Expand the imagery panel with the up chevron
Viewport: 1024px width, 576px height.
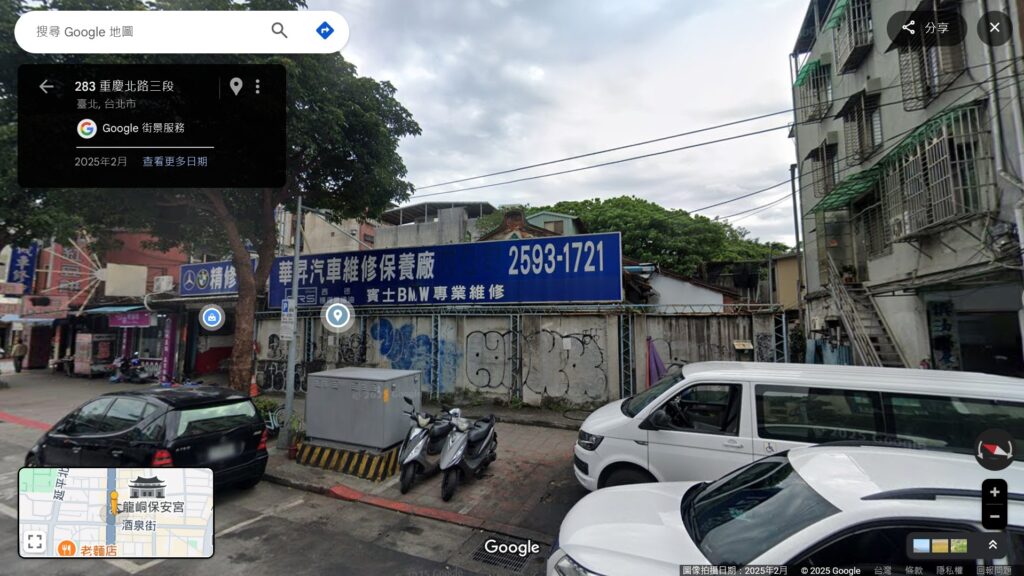pyautogui.click(x=993, y=545)
